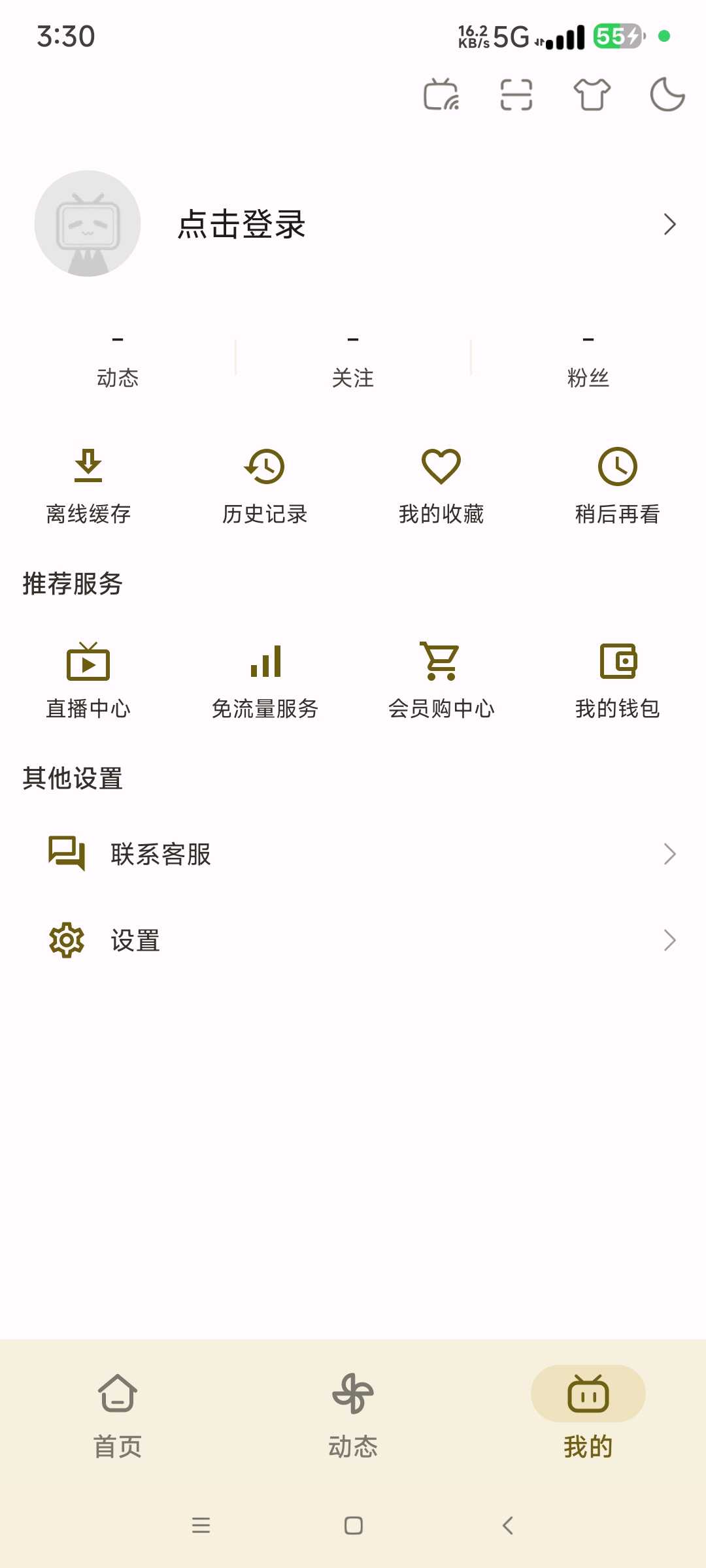Image resolution: width=706 pixels, height=1568 pixels.
Task: Open 我的收藏 favorites
Action: 441,486
